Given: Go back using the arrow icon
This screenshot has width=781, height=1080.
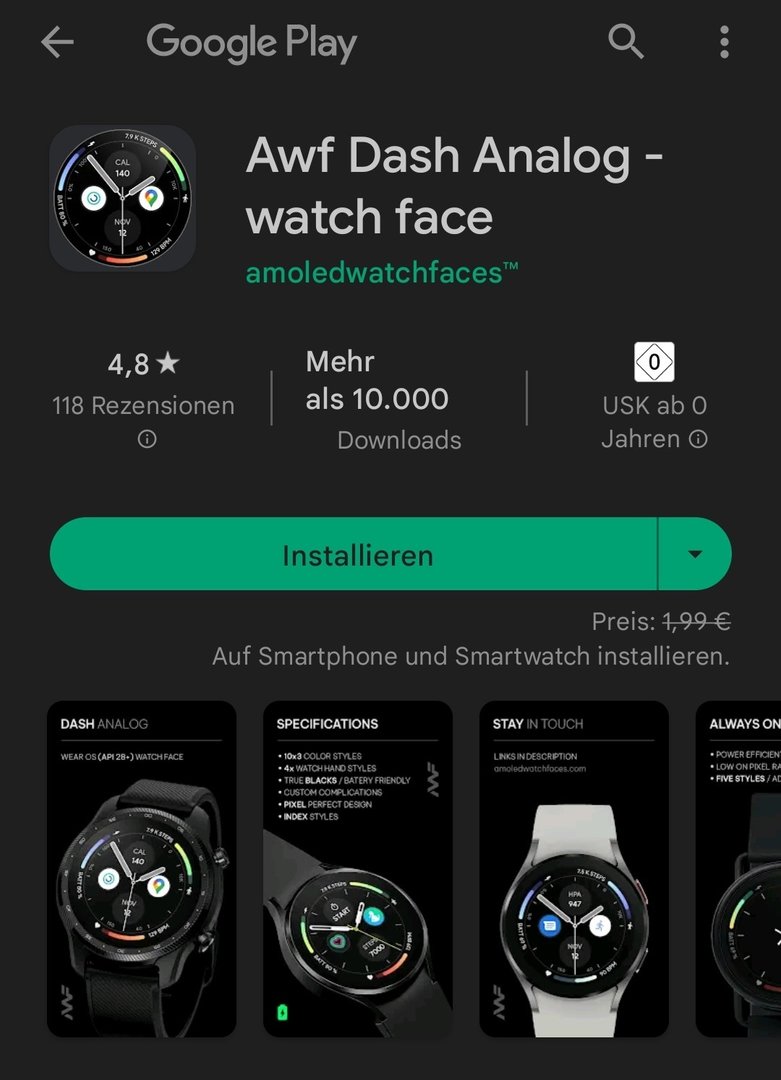Looking at the screenshot, I should coord(57,42).
